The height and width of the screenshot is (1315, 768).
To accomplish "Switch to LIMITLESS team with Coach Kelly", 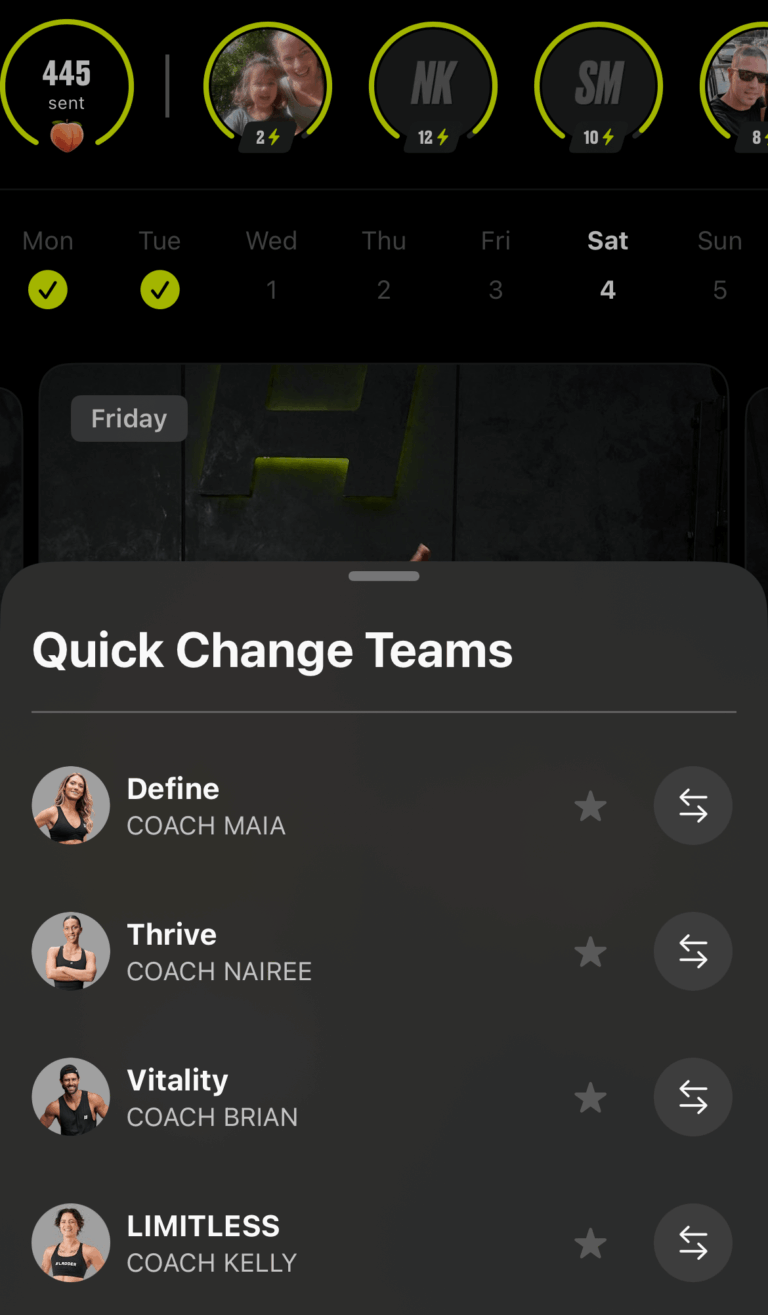I will pyautogui.click(x=693, y=1244).
